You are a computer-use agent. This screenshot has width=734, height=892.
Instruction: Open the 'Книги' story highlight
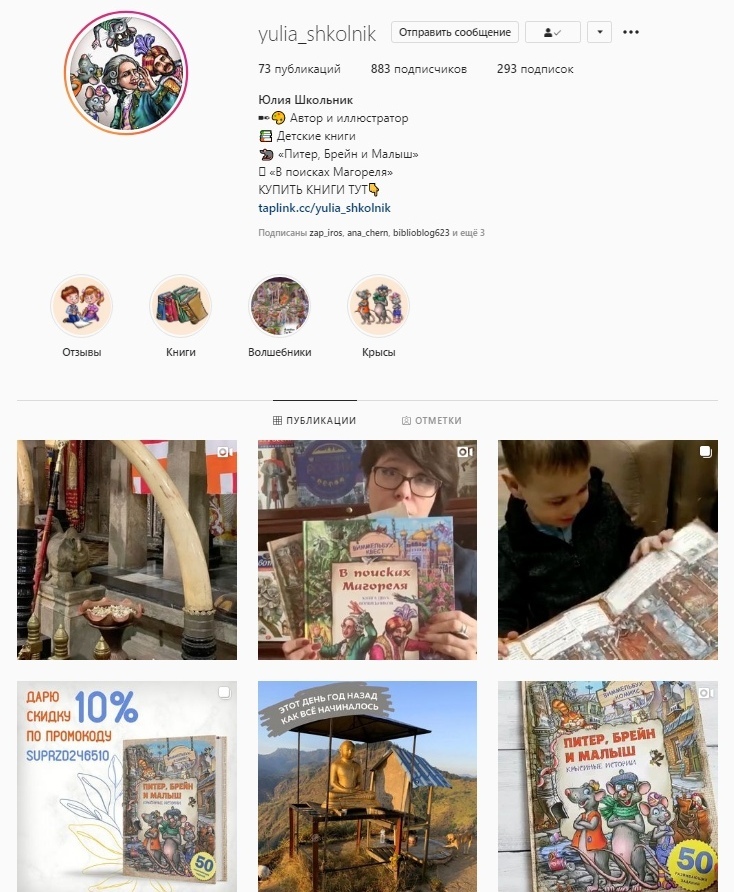(180, 306)
